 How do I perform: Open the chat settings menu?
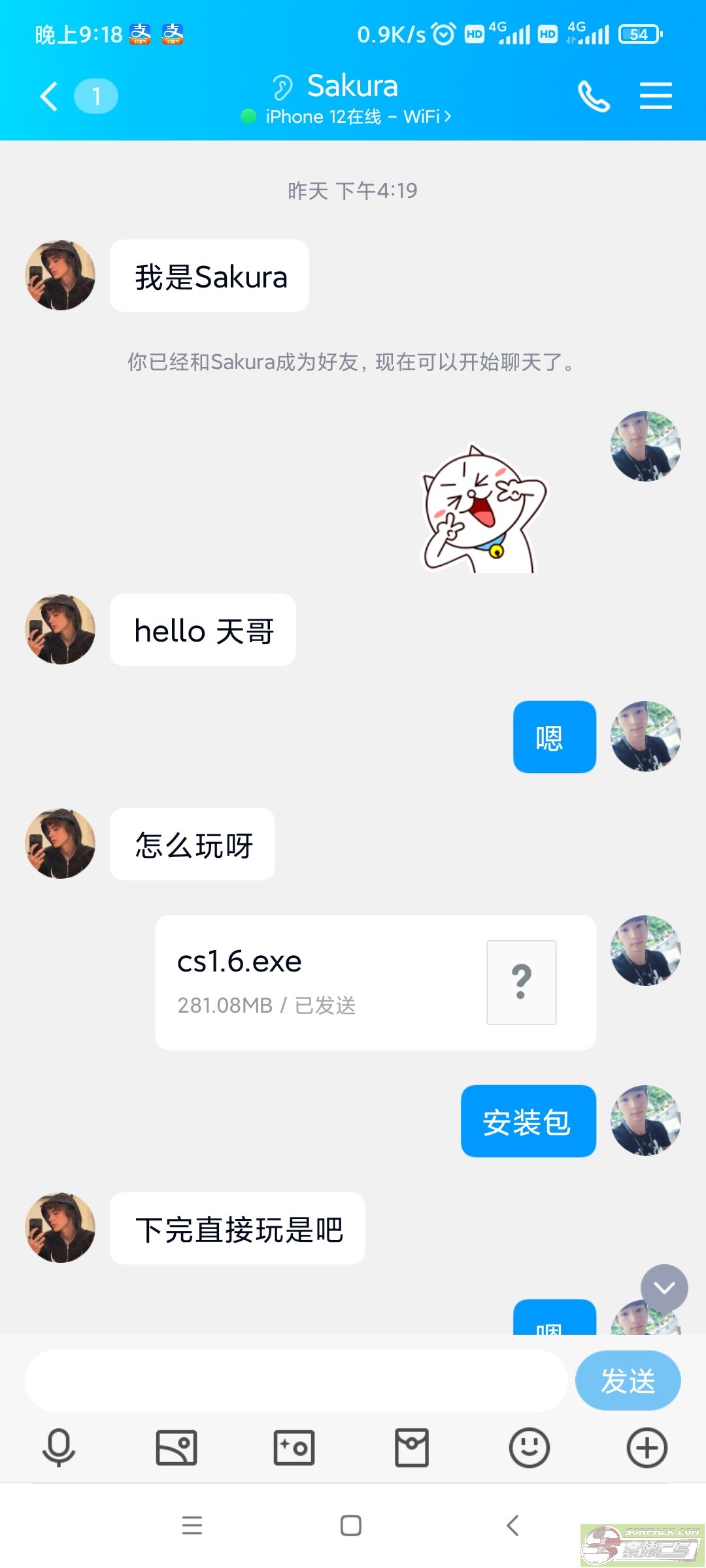point(656,97)
